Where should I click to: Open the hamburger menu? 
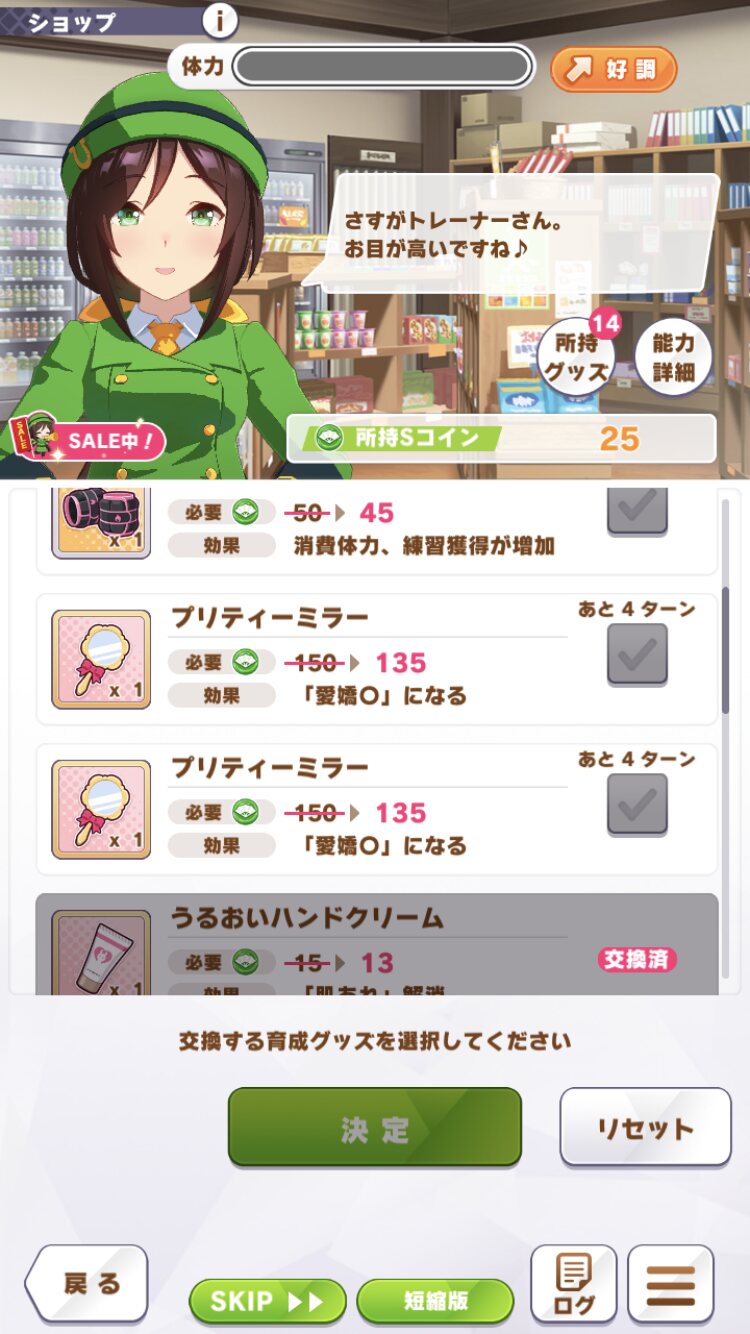(x=670, y=1284)
